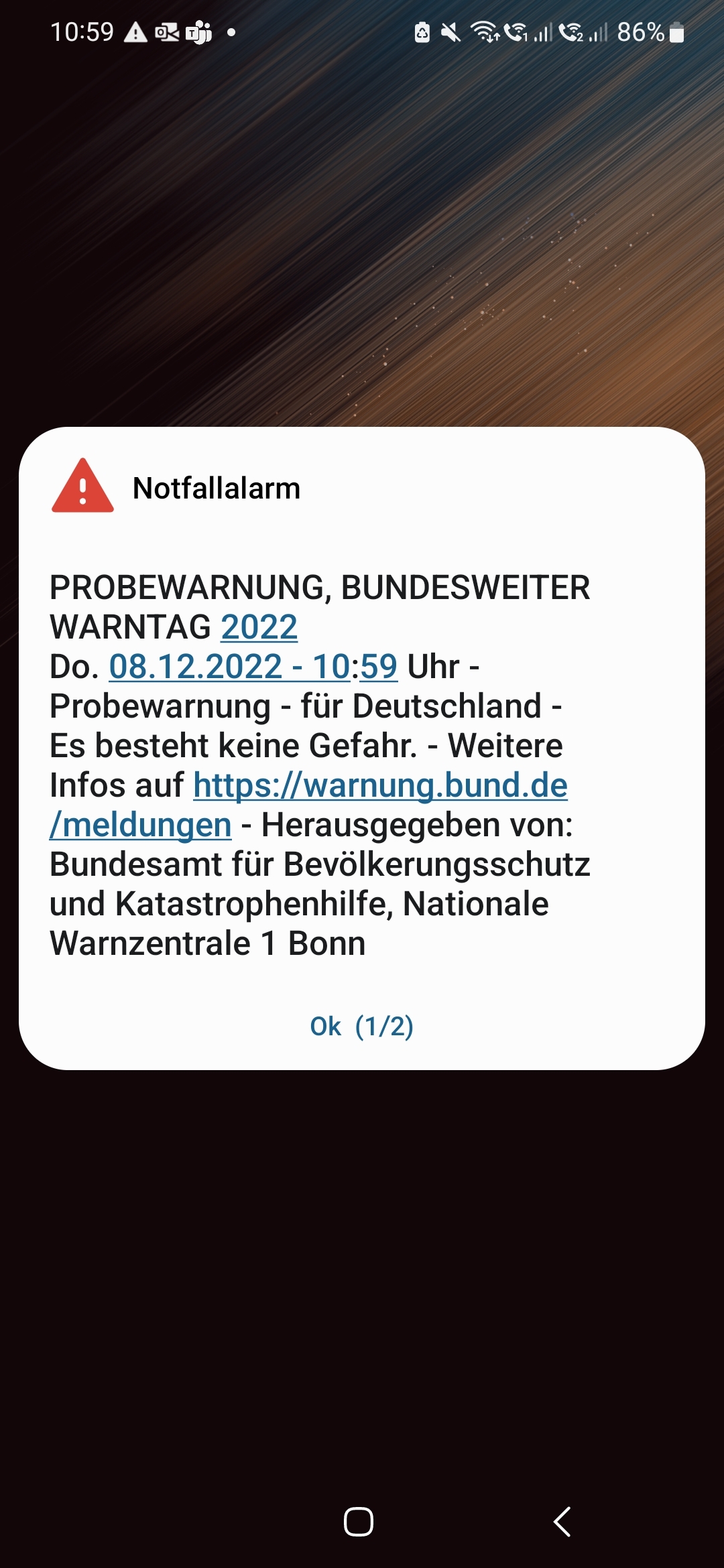
Task: Tap the underlined 2022 after WARNTAG
Action: [x=259, y=627]
